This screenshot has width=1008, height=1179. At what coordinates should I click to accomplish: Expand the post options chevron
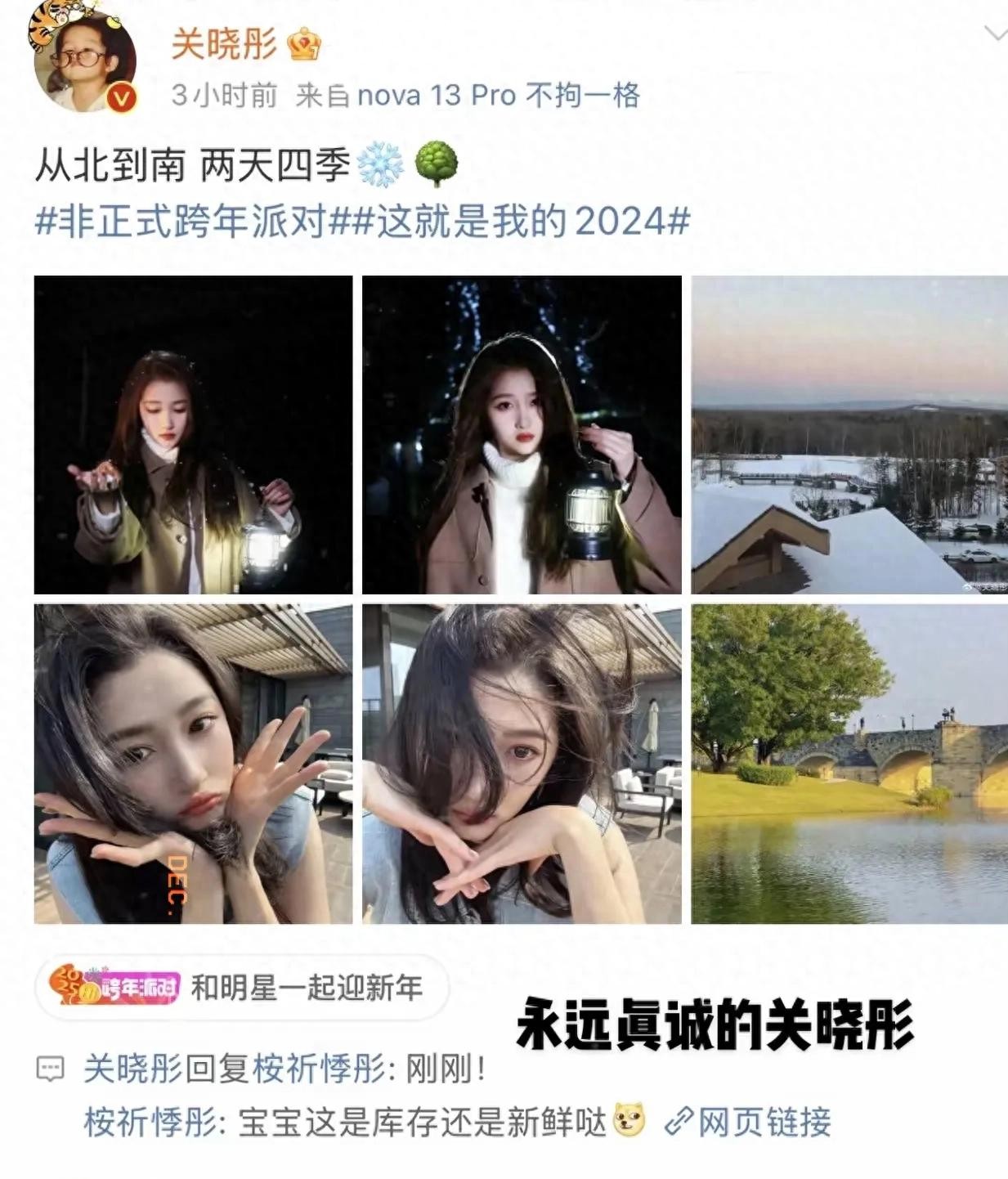[x=994, y=34]
